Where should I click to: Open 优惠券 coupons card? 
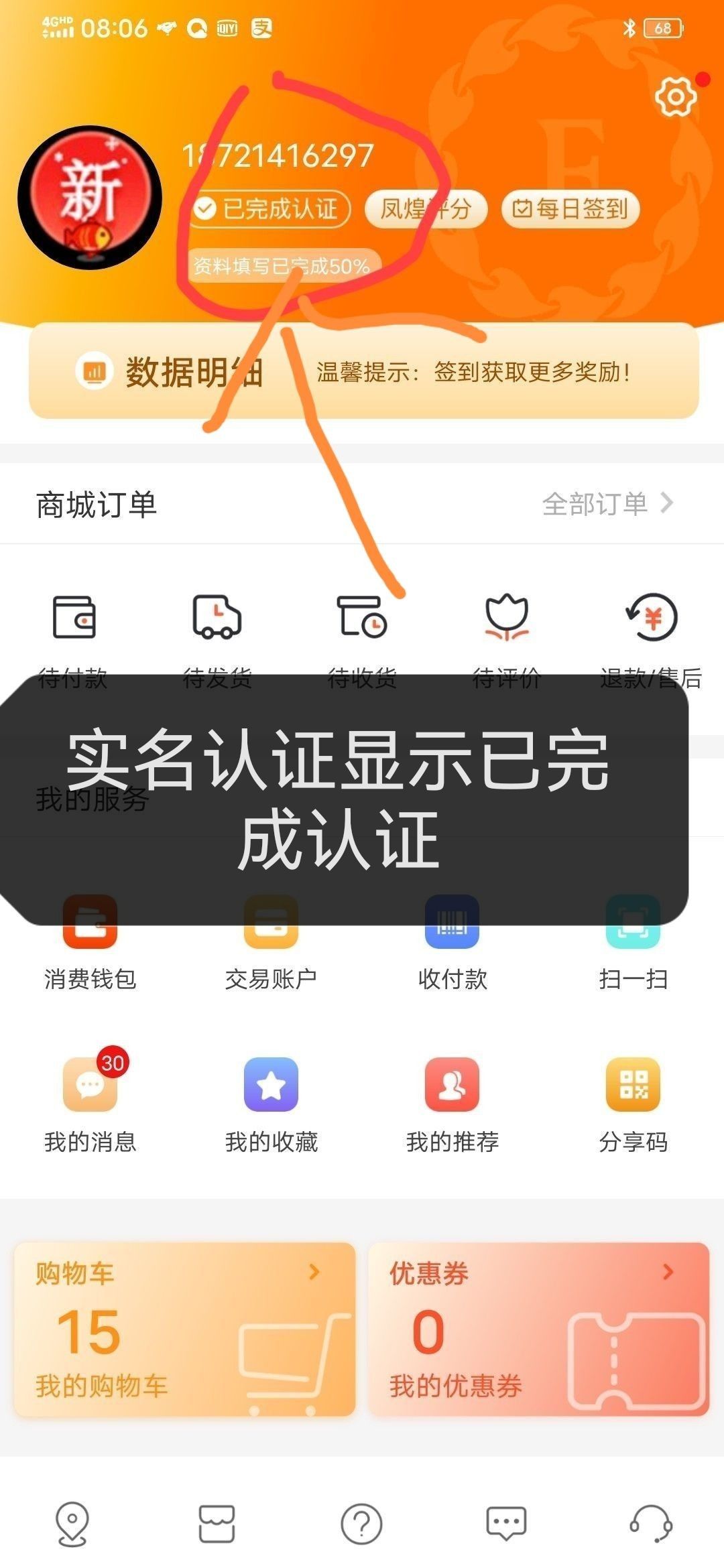click(538, 1329)
